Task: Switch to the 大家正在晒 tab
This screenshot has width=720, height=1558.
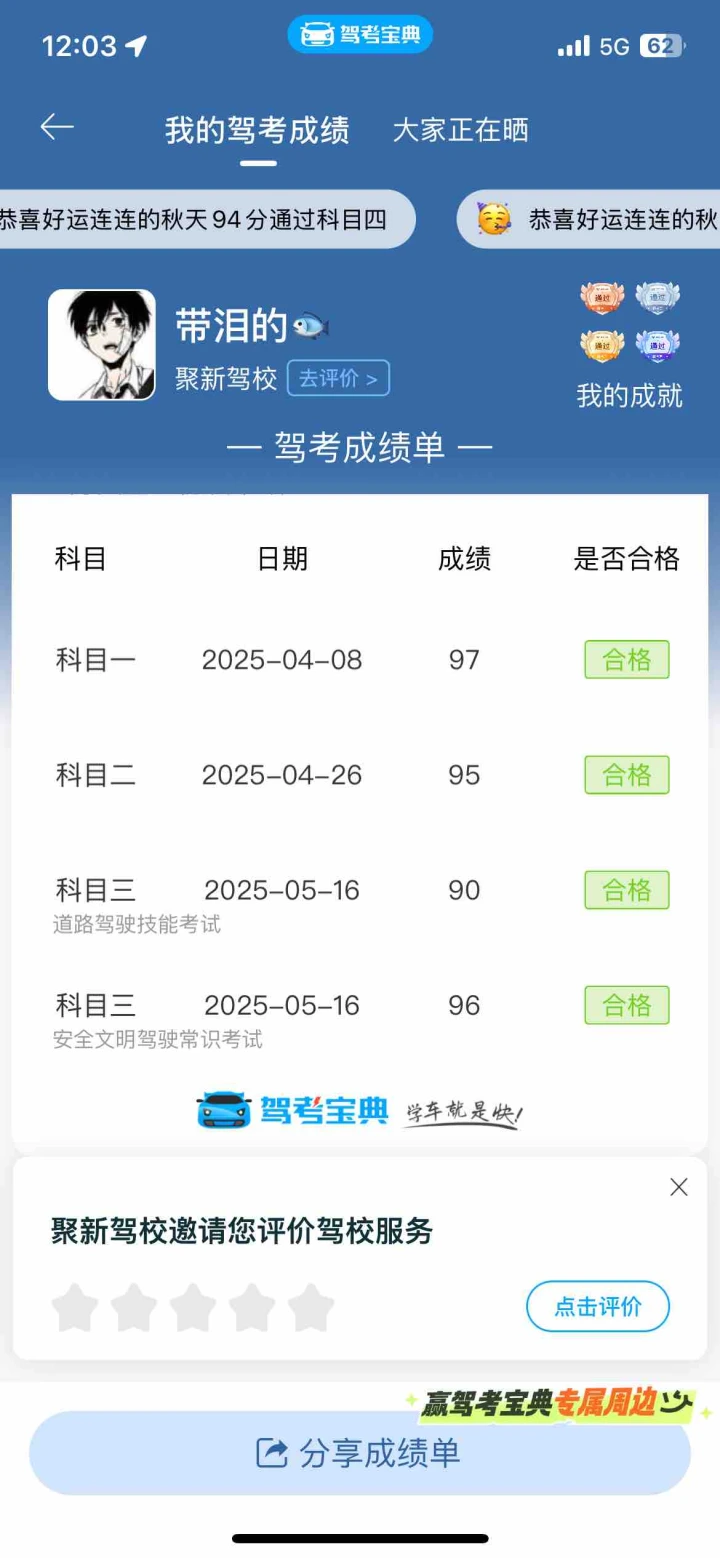Action: pyautogui.click(x=460, y=130)
